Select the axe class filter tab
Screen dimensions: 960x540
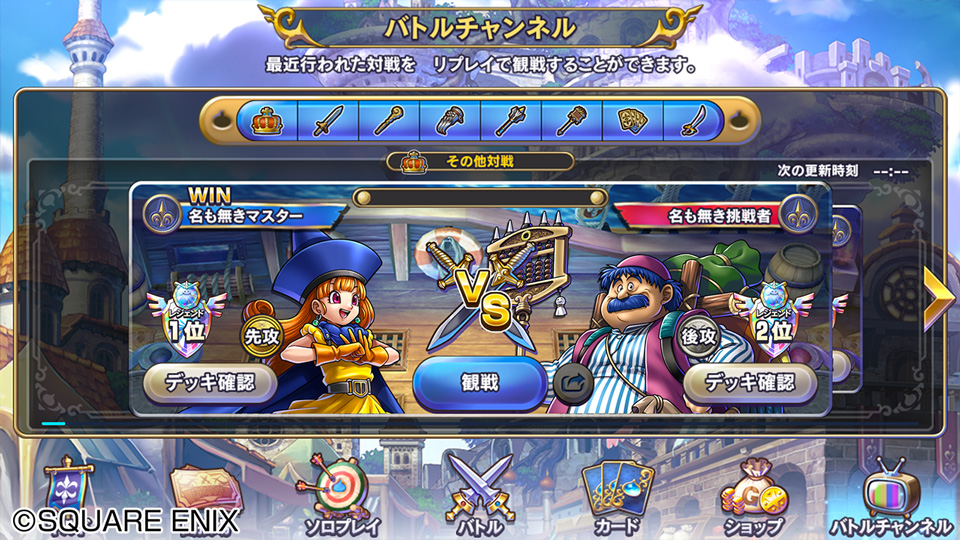coord(511,122)
